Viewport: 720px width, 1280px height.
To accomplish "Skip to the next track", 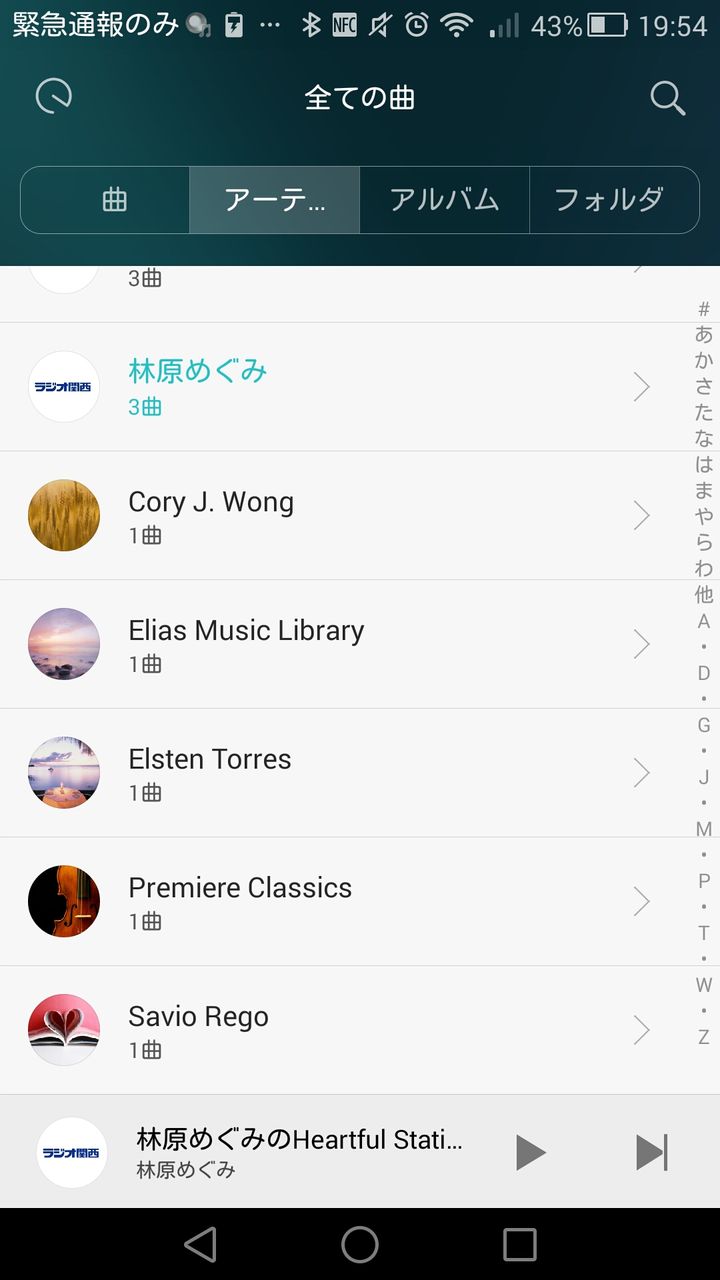I will click(x=651, y=1152).
